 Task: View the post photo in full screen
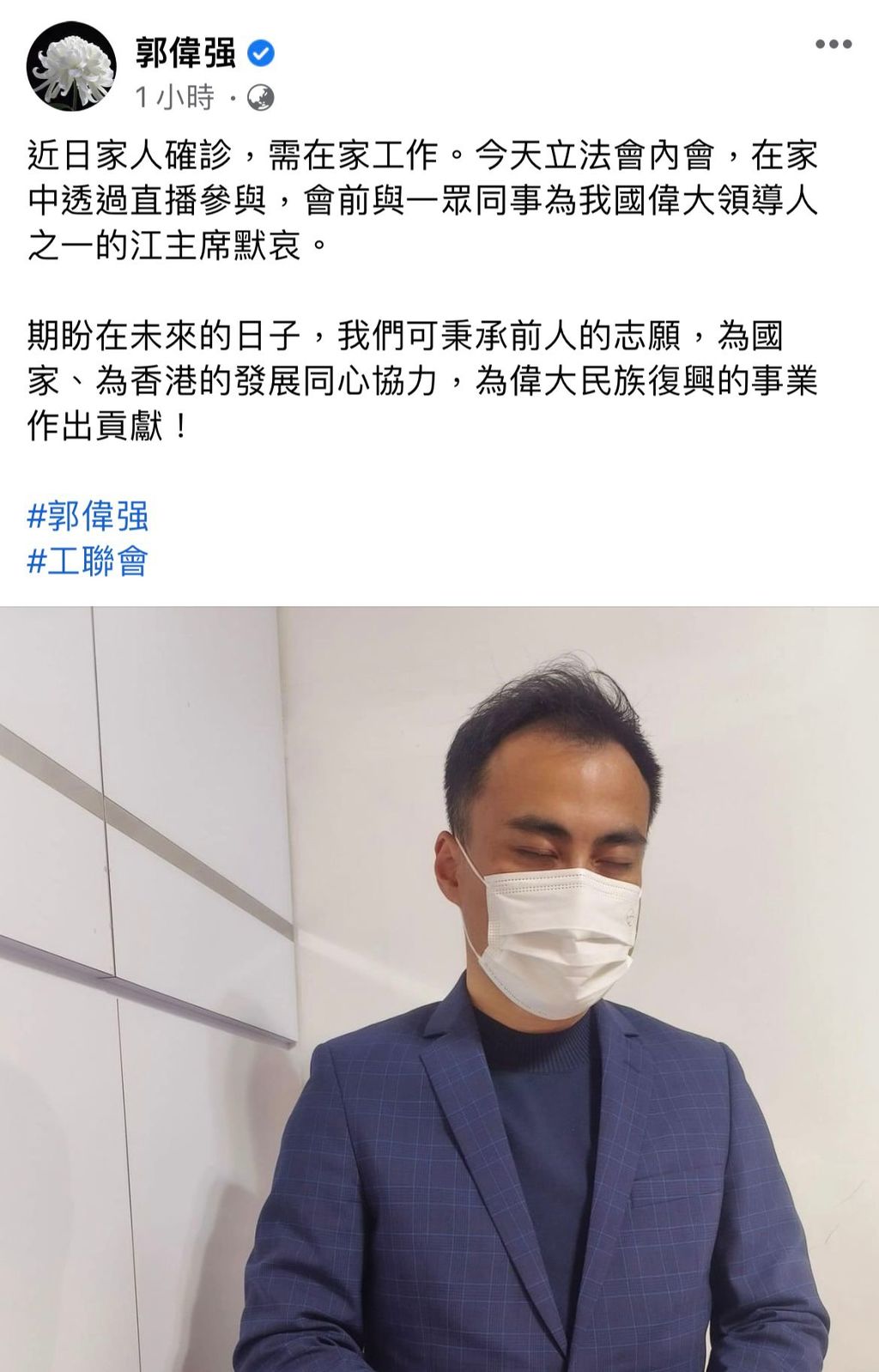click(x=439, y=987)
